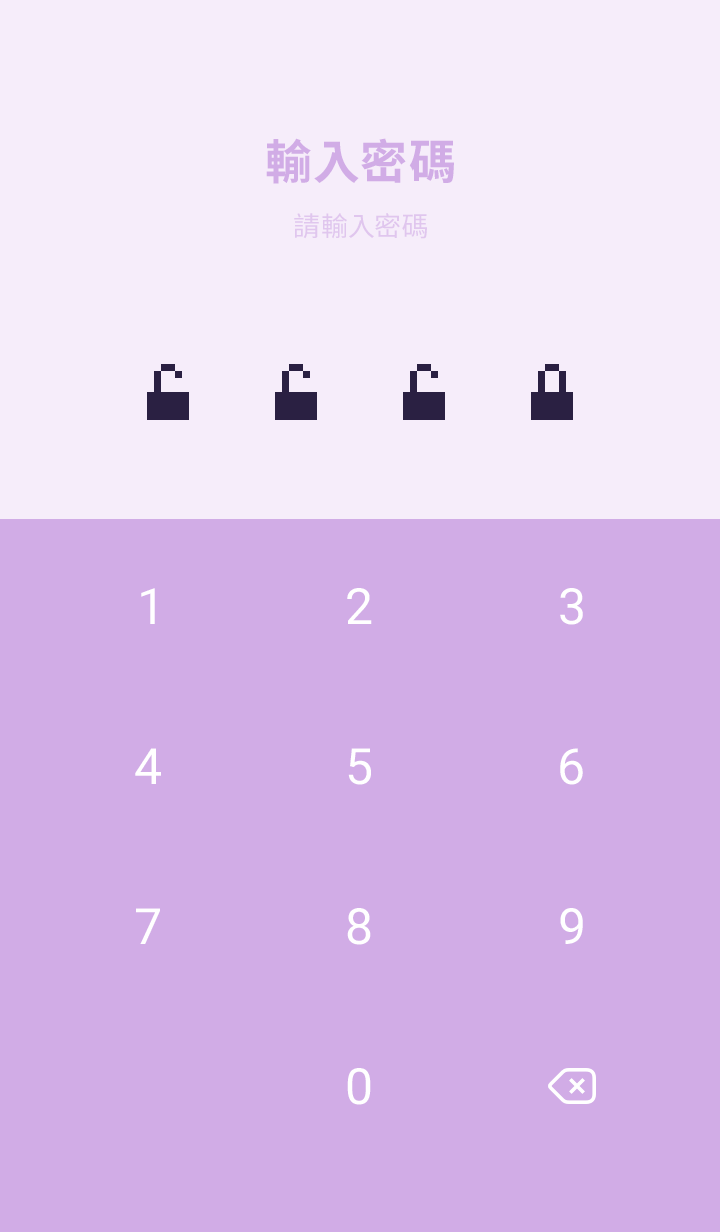Tap the number 6 key
This screenshot has width=720, height=1232.
pos(571,767)
